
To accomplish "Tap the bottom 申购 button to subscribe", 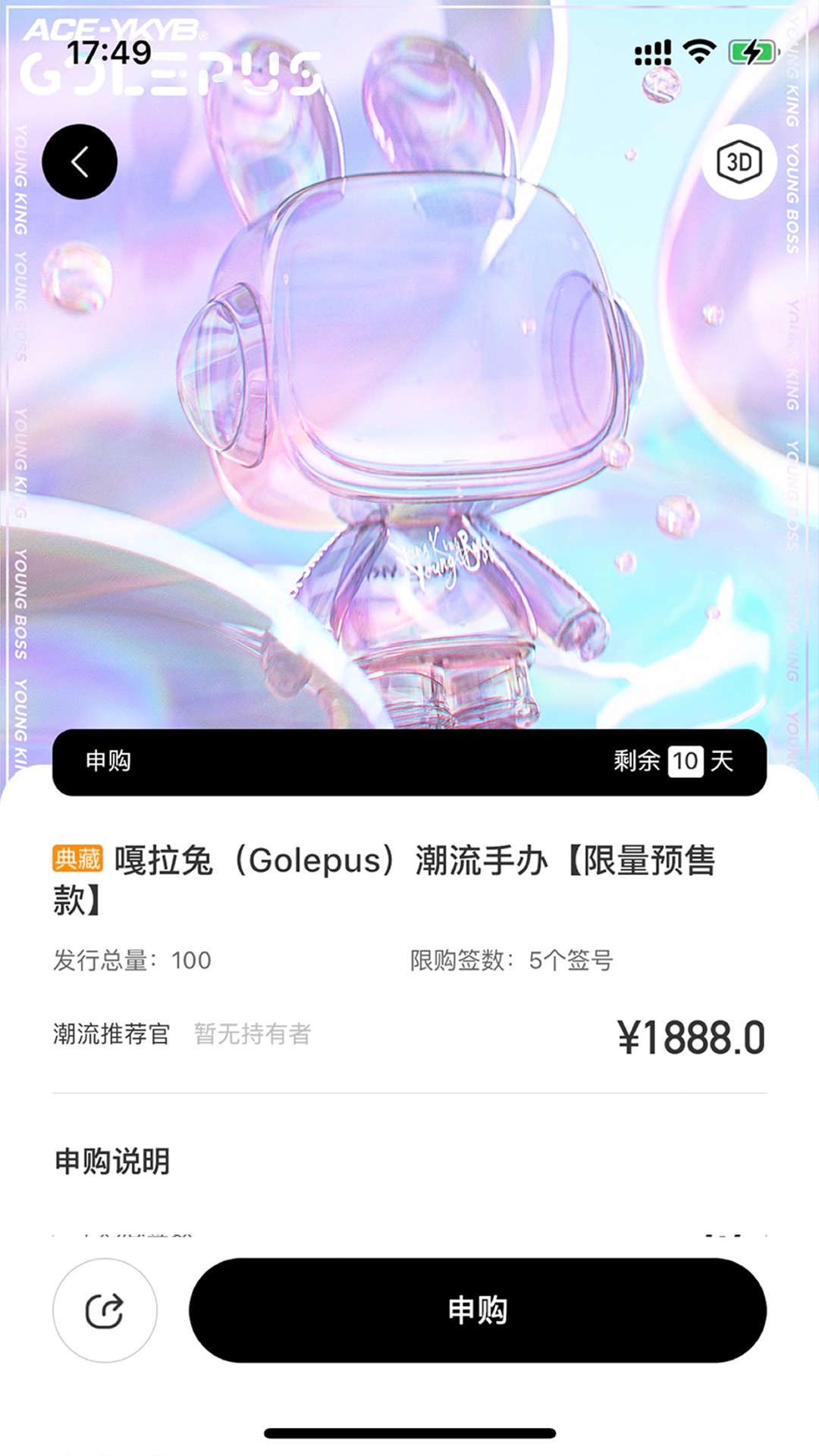I will 477,1310.
